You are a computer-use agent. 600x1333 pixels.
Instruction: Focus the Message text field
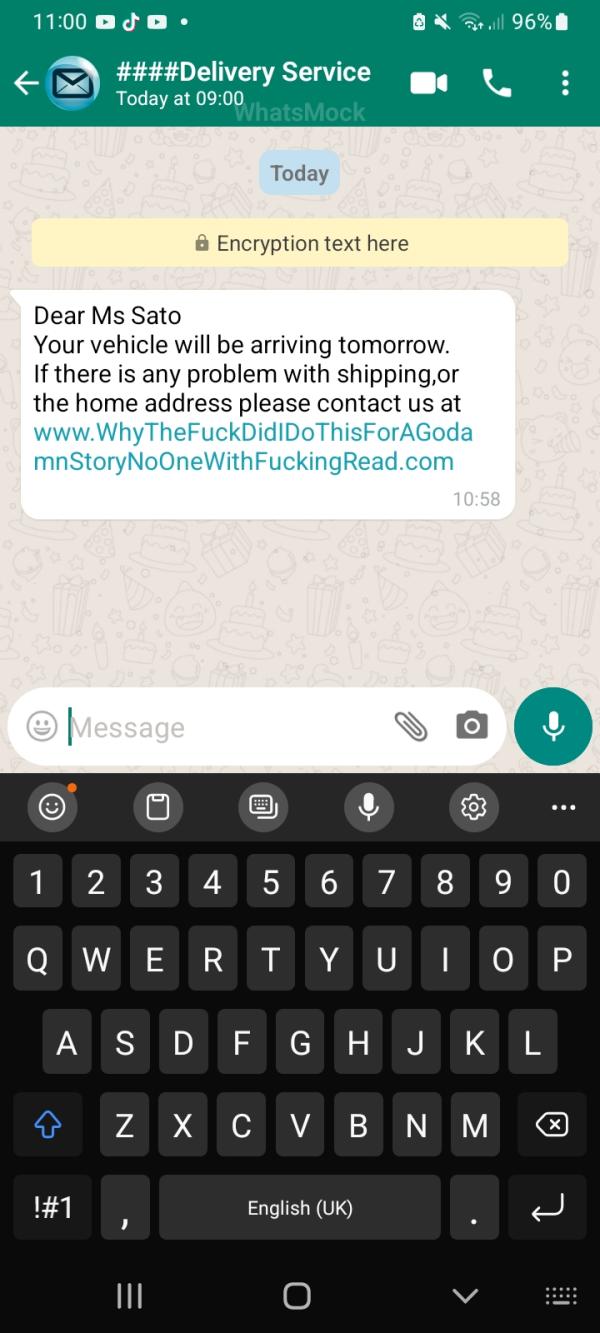point(225,727)
